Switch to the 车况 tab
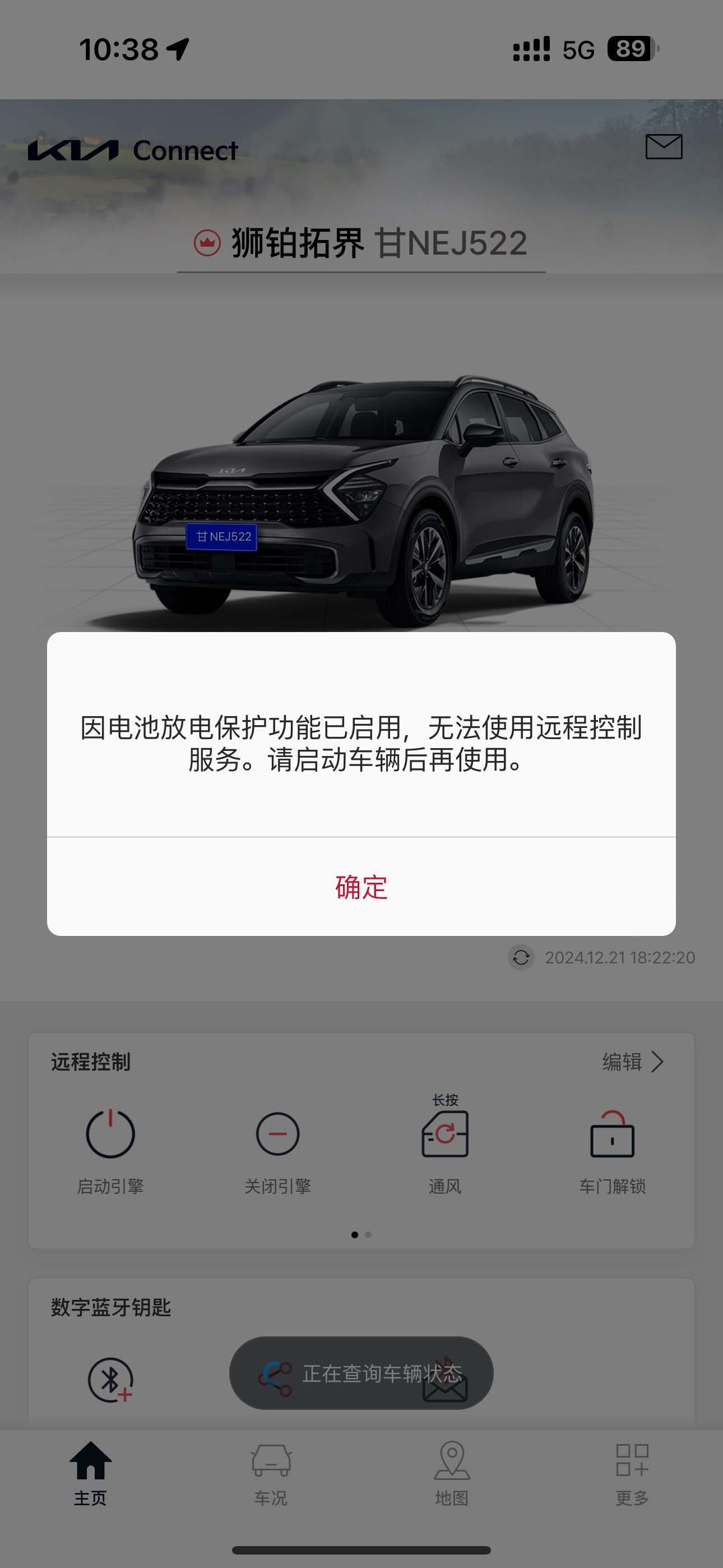Image resolution: width=723 pixels, height=1568 pixels. 271,1474
